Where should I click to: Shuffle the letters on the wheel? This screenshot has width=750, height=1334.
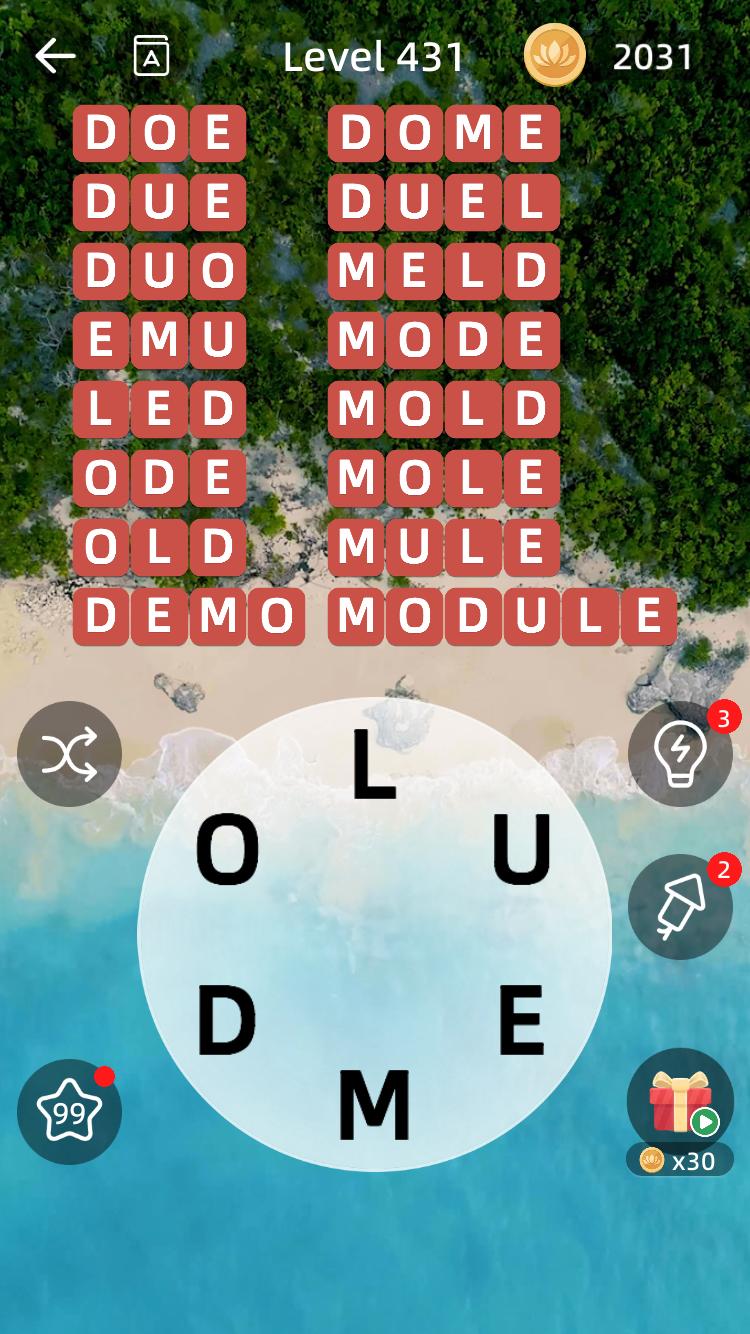point(70,754)
